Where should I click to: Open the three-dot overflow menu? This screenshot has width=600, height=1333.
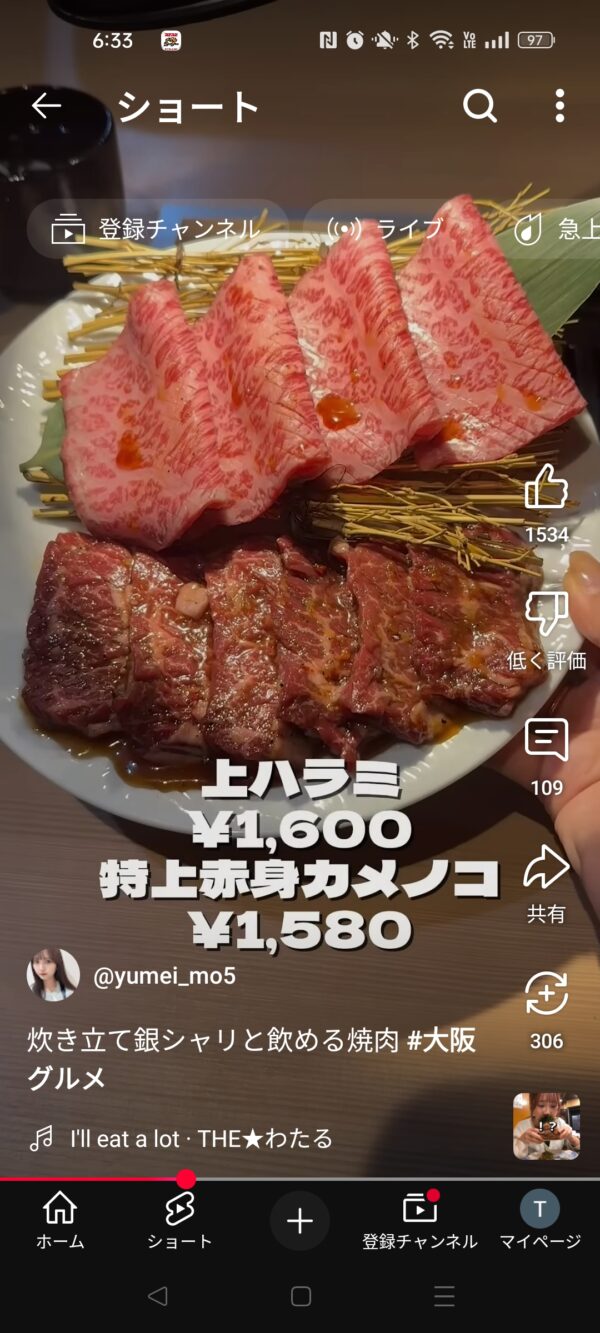pyautogui.click(x=559, y=106)
